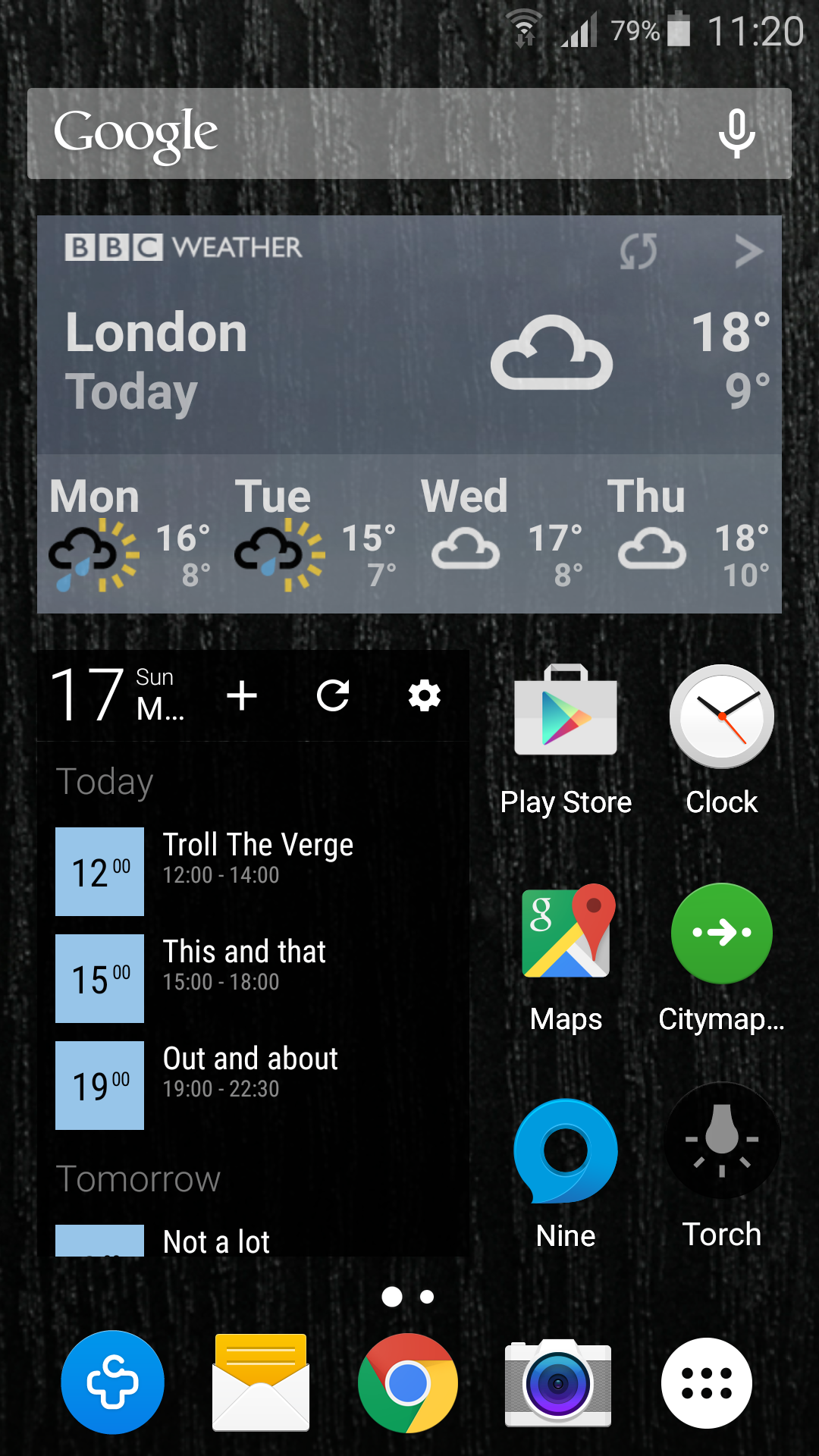Start Google voice search with microphone
Viewport: 819px width, 1456px height.
tap(736, 133)
